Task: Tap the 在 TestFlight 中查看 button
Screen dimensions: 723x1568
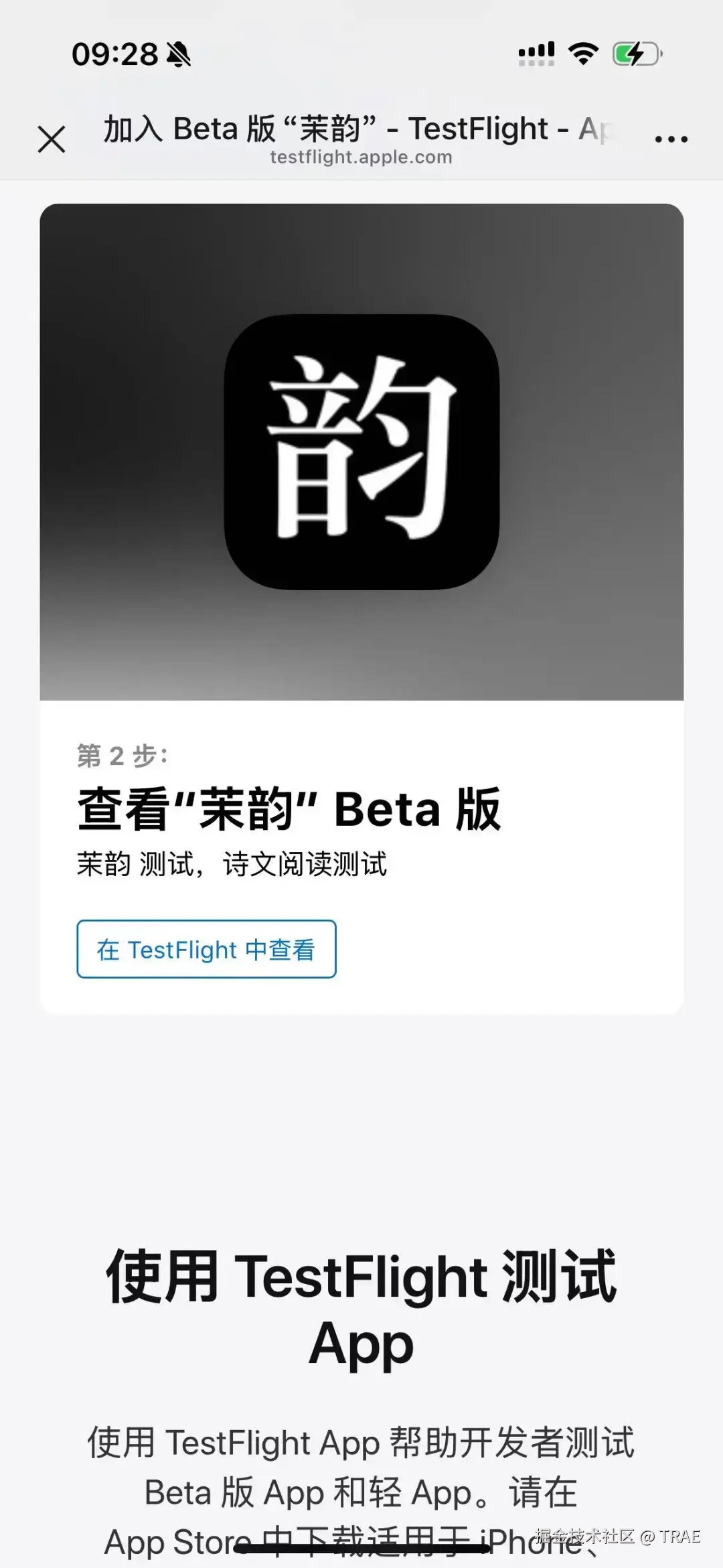Action: [x=206, y=948]
